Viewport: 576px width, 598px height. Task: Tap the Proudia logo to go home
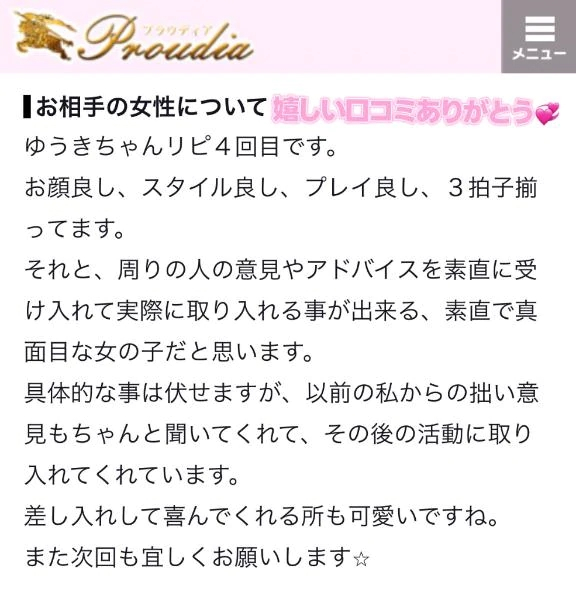click(x=134, y=37)
